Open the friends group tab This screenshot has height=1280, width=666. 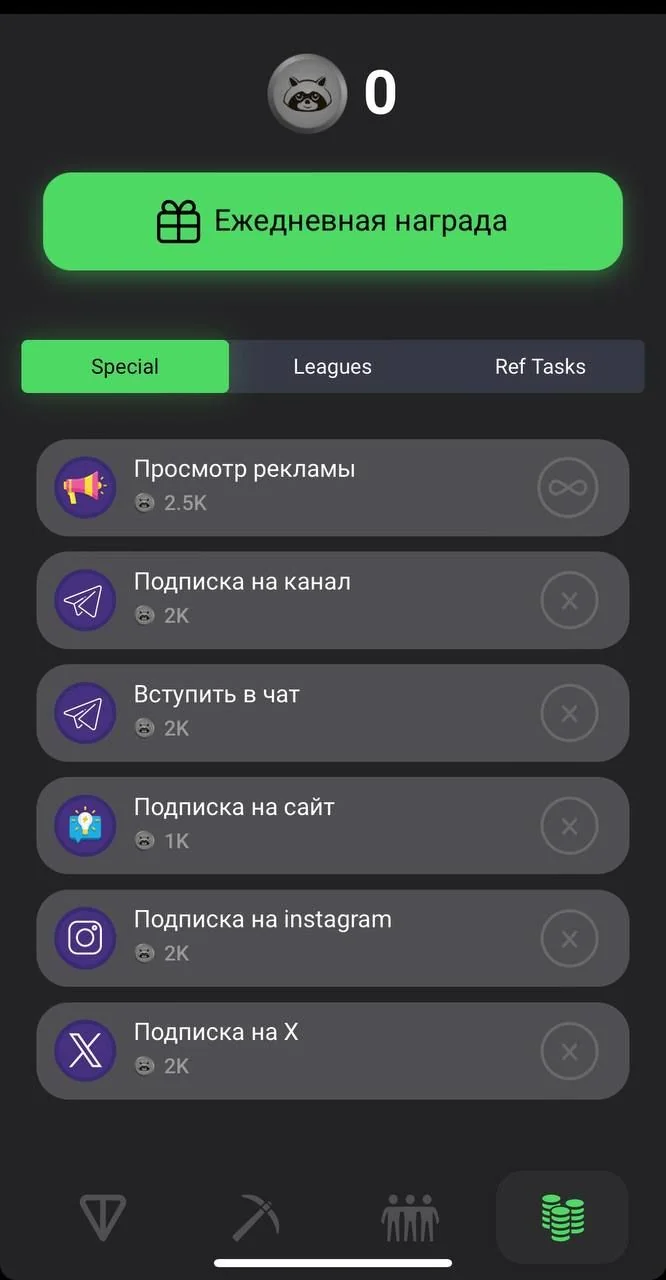pos(410,1217)
